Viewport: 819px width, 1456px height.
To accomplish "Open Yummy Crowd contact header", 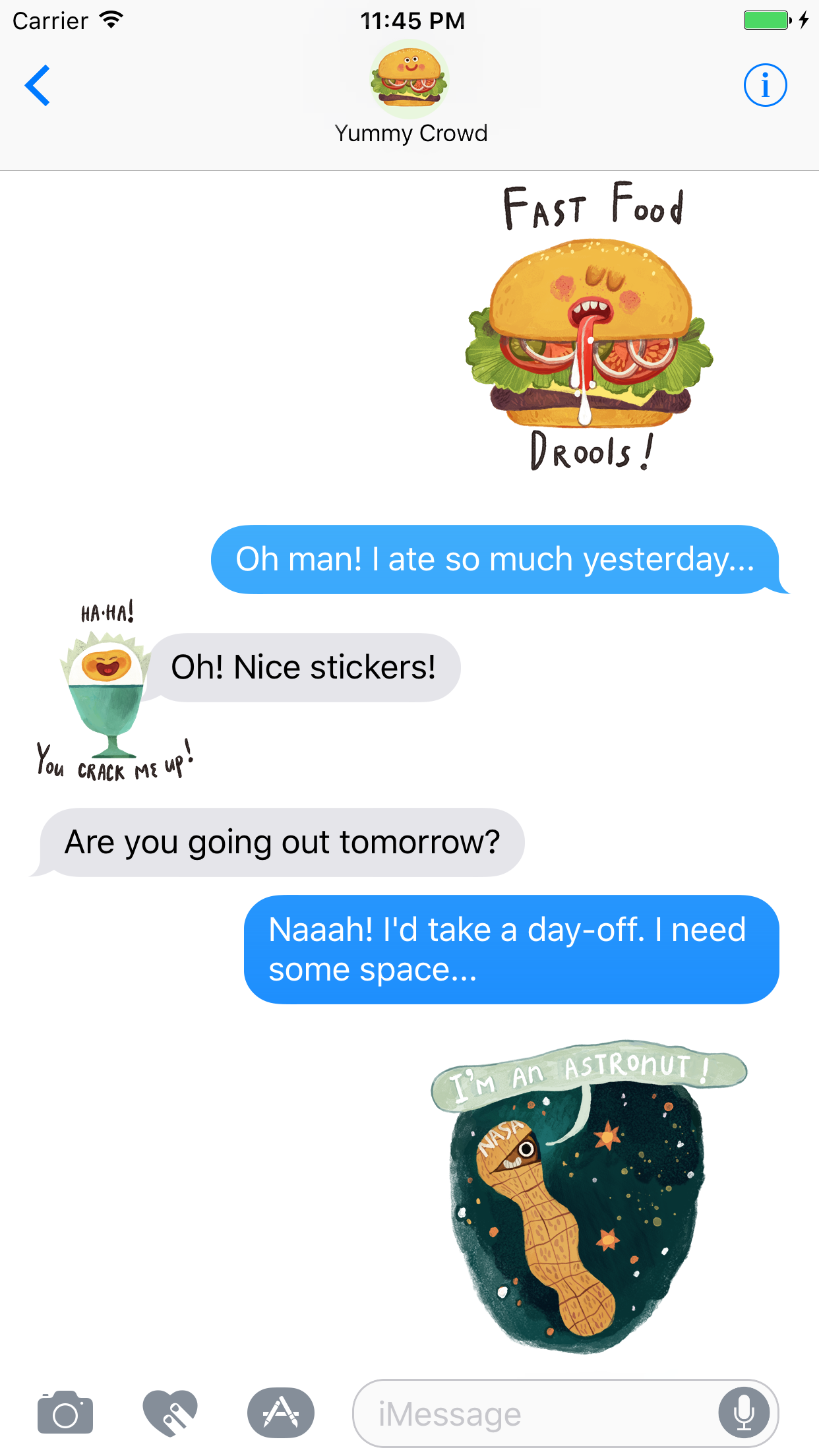I will pos(409,94).
